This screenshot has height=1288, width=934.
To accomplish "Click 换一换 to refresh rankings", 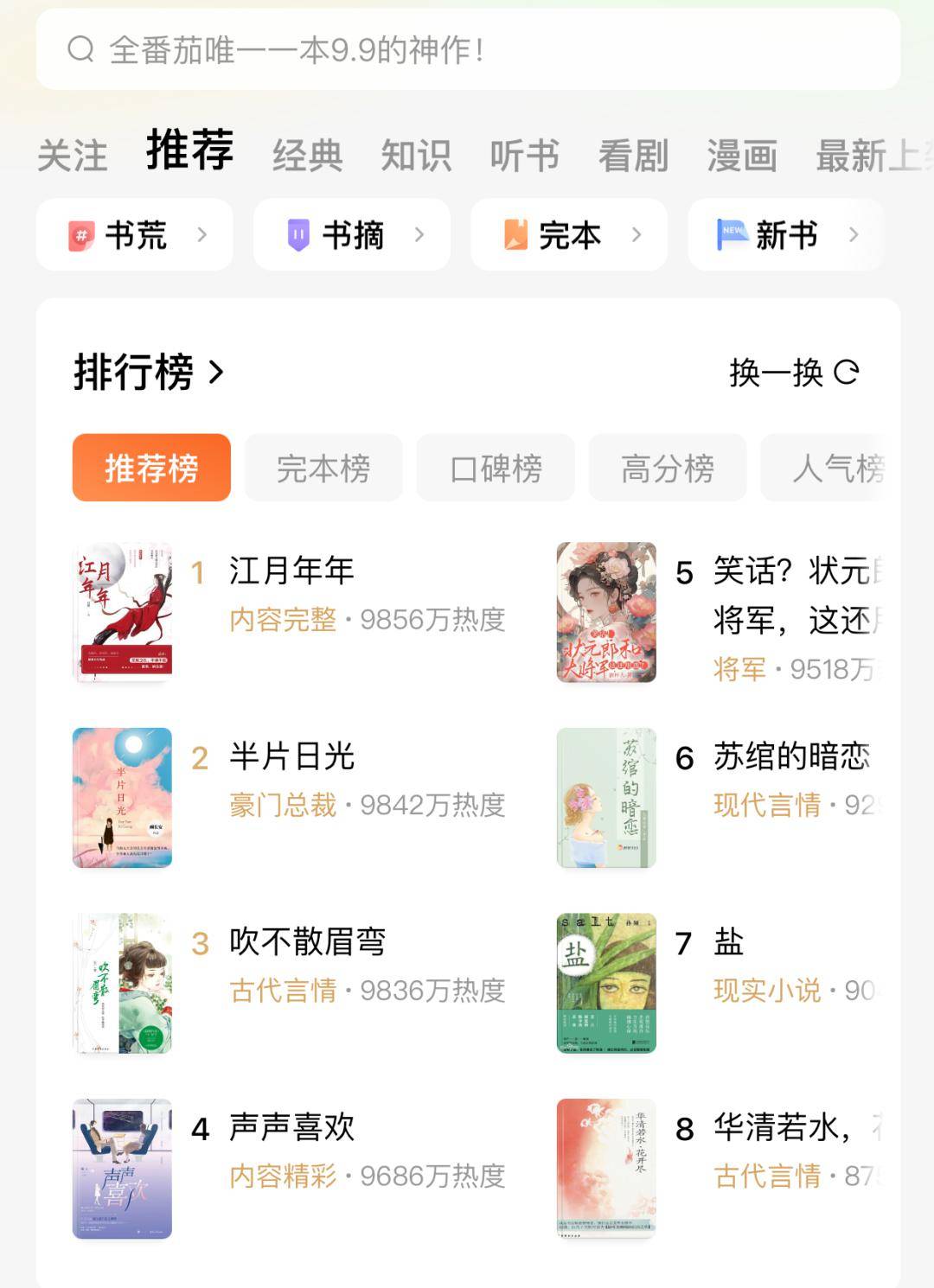I will [776, 373].
